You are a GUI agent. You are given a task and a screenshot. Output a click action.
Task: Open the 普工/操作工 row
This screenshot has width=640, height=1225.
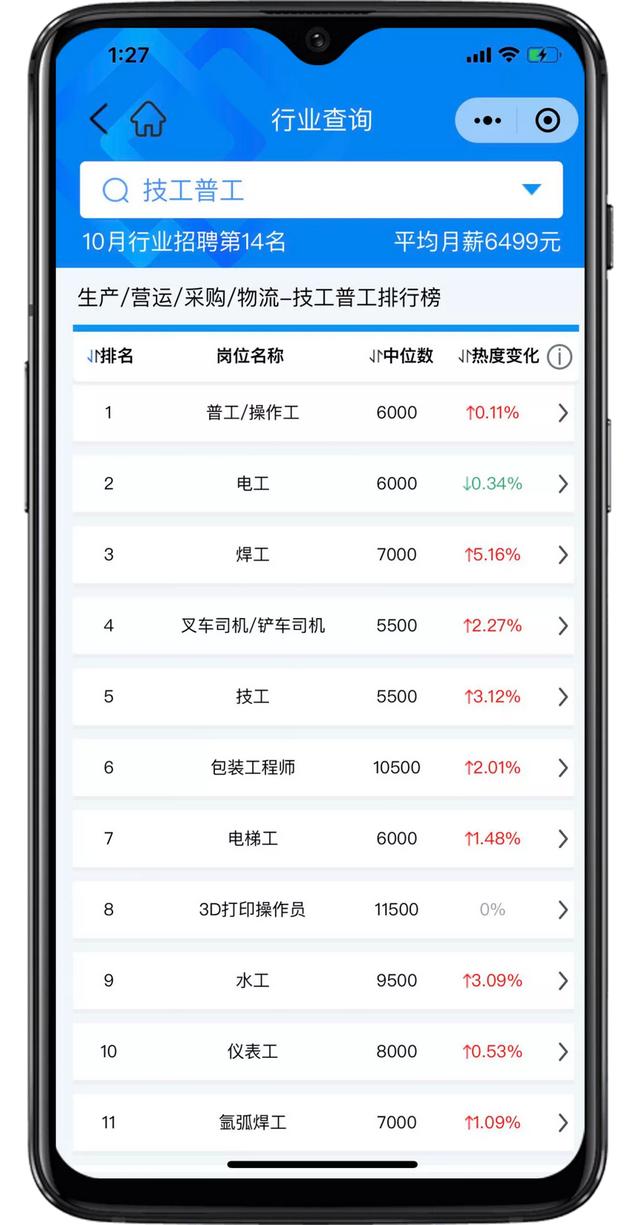click(322, 413)
